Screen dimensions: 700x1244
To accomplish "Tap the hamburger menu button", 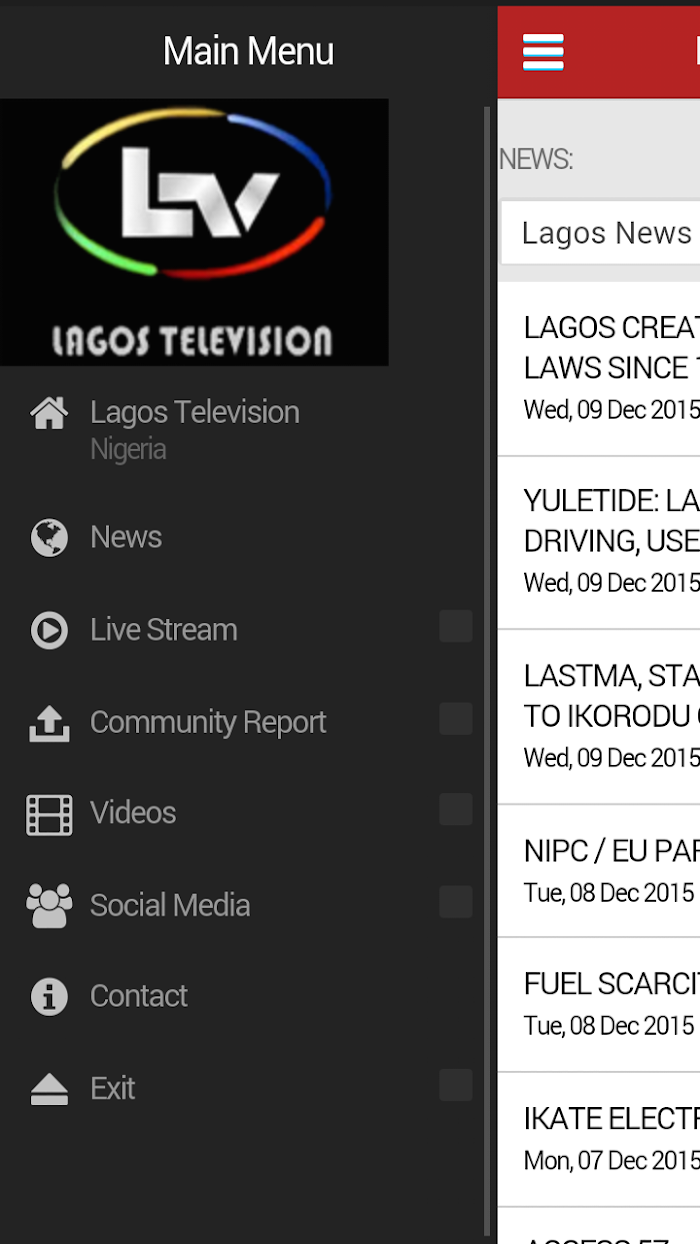I will [543, 52].
